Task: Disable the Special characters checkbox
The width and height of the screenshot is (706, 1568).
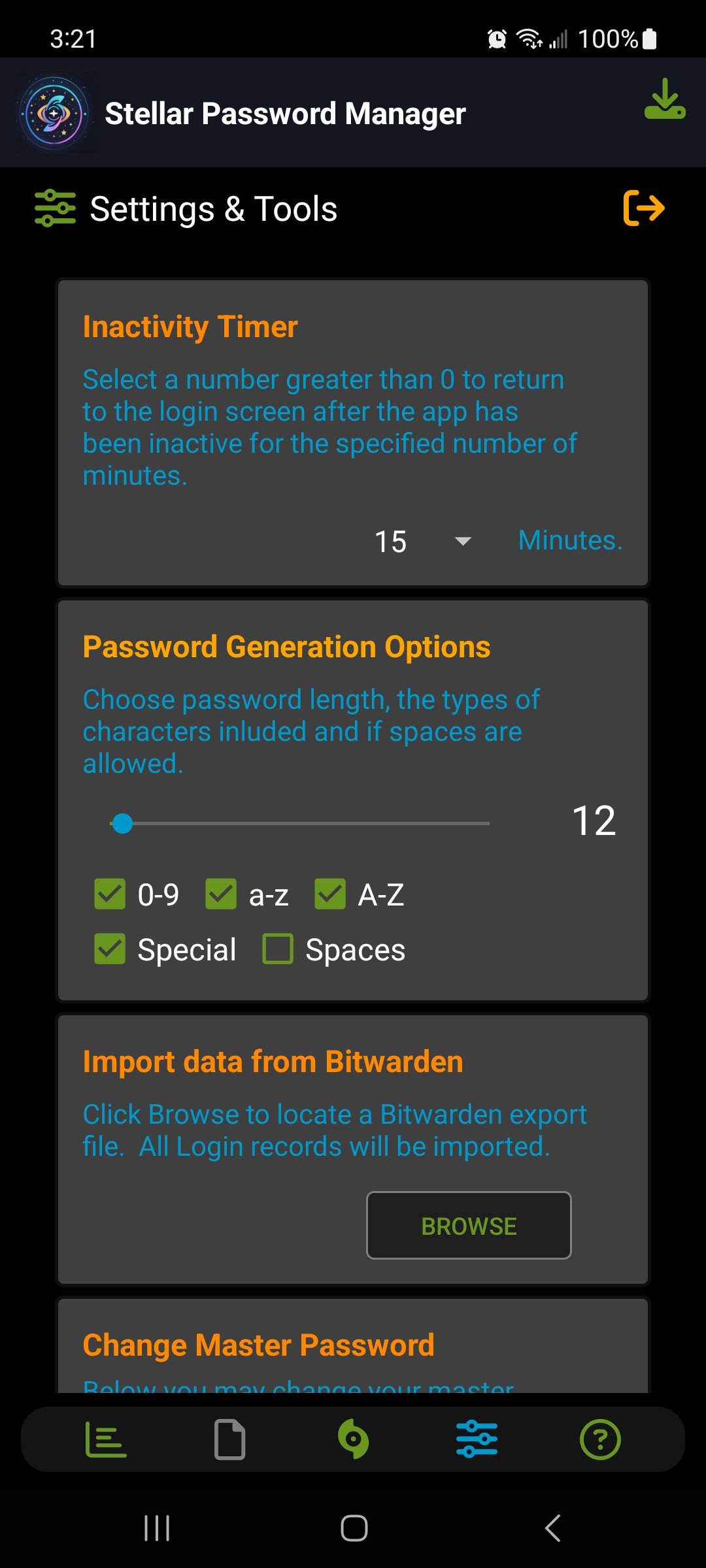Action: tap(110, 949)
